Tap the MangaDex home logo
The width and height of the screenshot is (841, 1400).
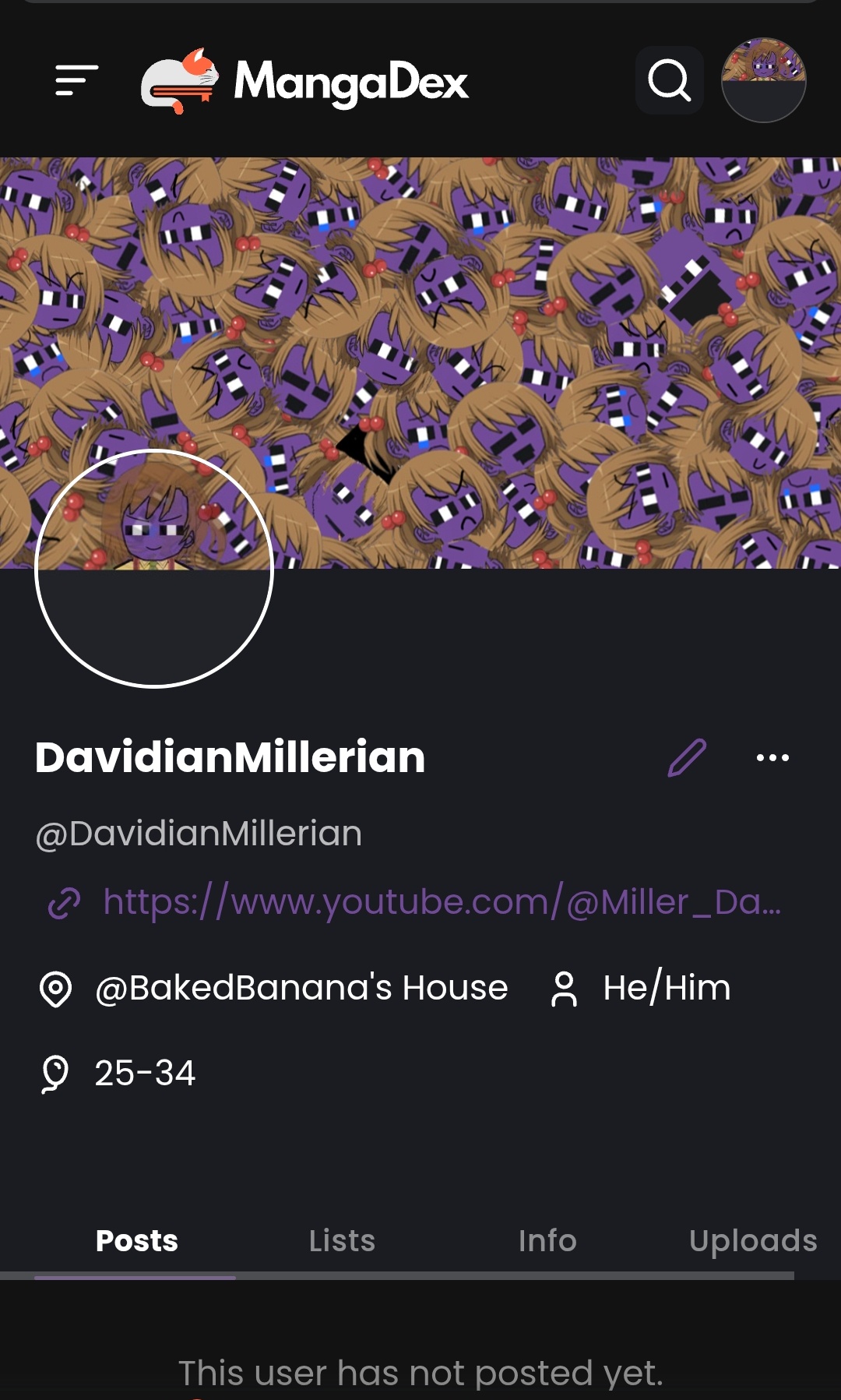coord(304,81)
